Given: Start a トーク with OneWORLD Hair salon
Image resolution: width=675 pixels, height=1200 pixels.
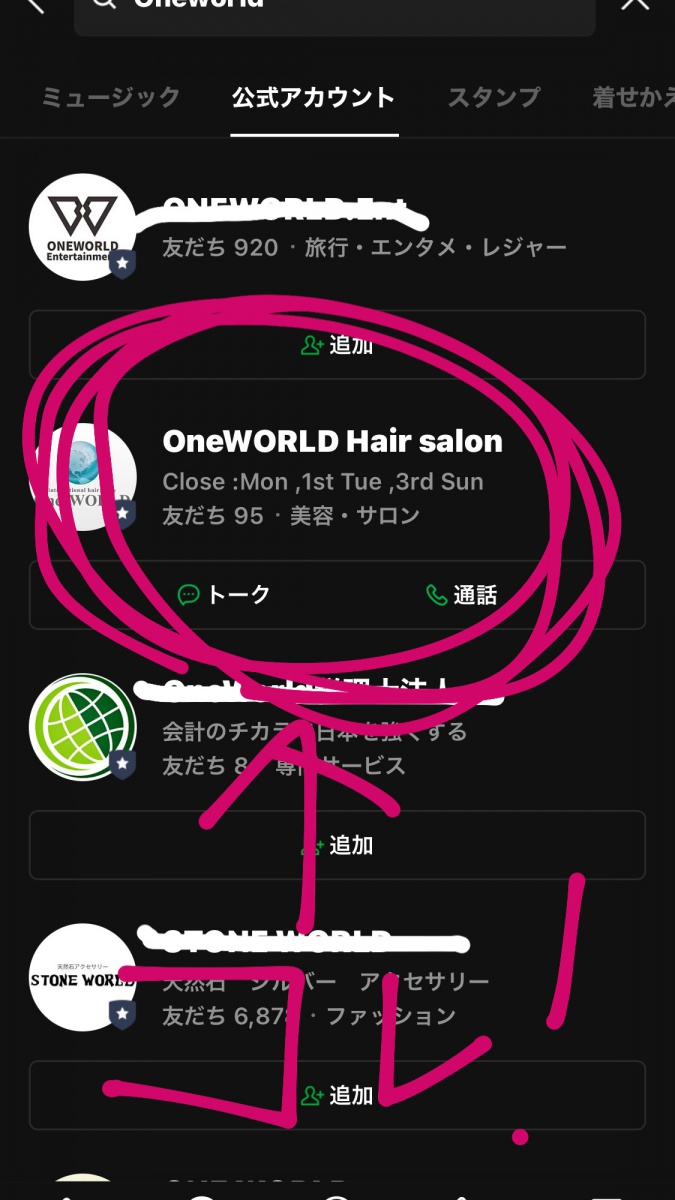Looking at the screenshot, I should click(224, 595).
